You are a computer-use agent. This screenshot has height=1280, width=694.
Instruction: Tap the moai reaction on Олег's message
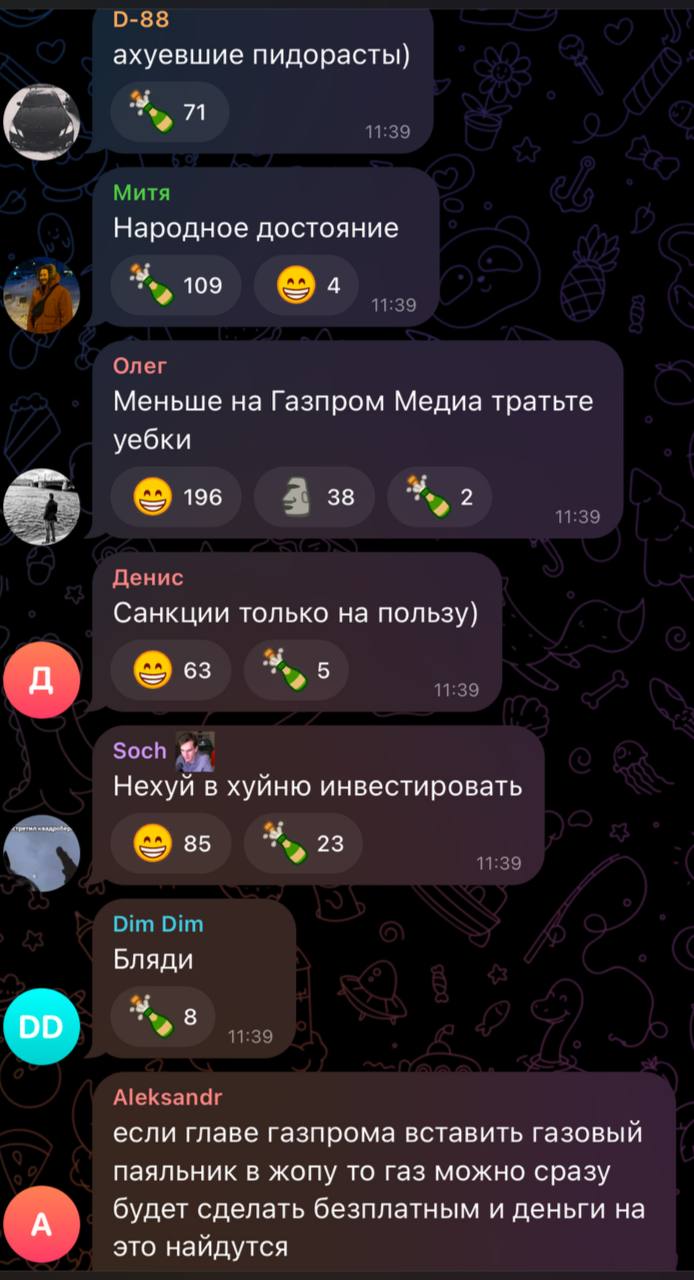314,496
